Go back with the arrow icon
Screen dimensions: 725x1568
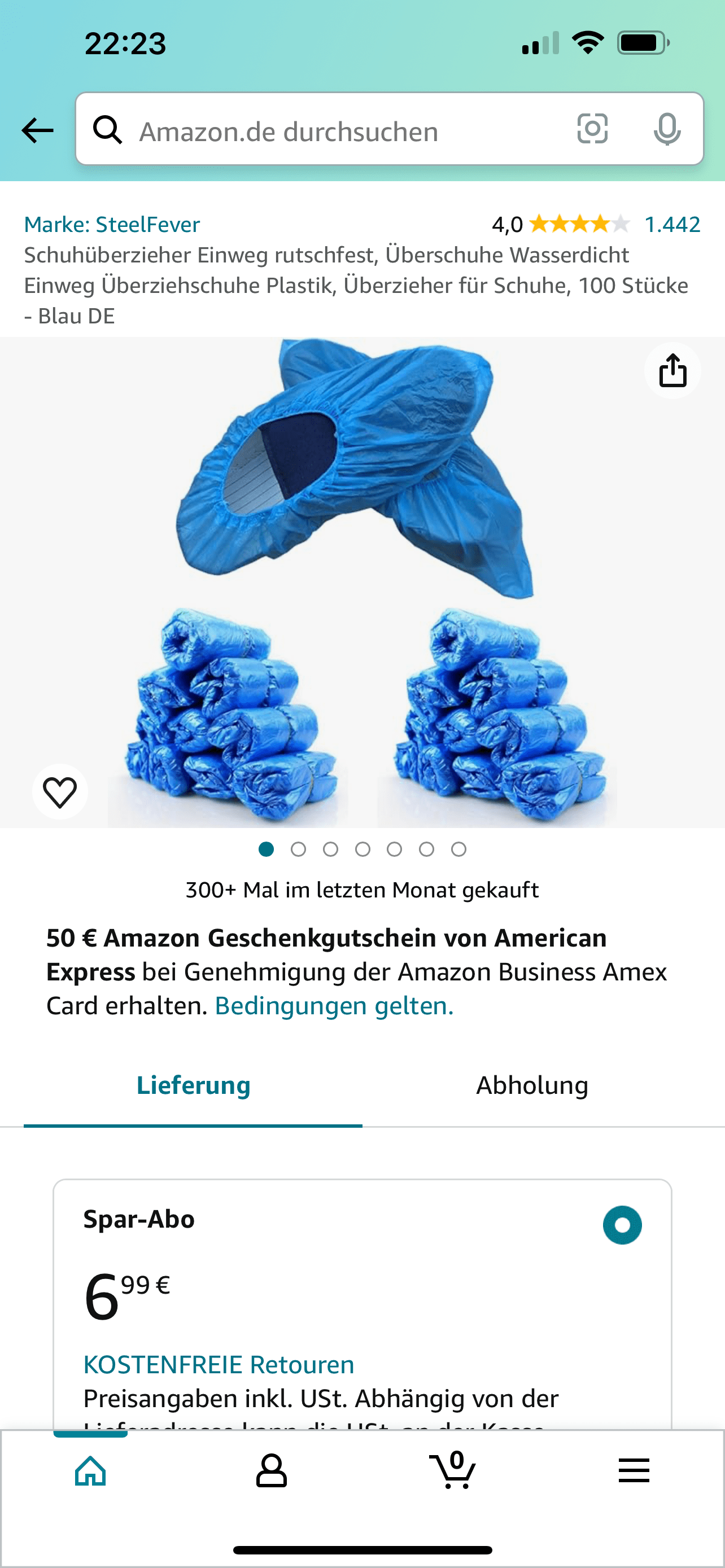38,130
